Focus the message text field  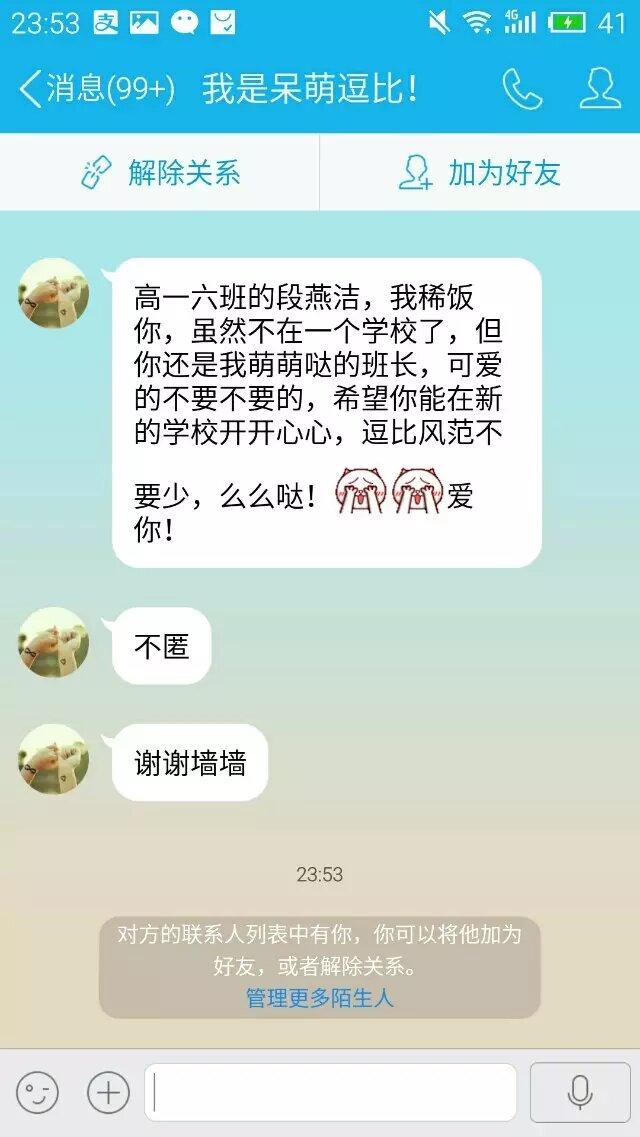click(x=330, y=1092)
